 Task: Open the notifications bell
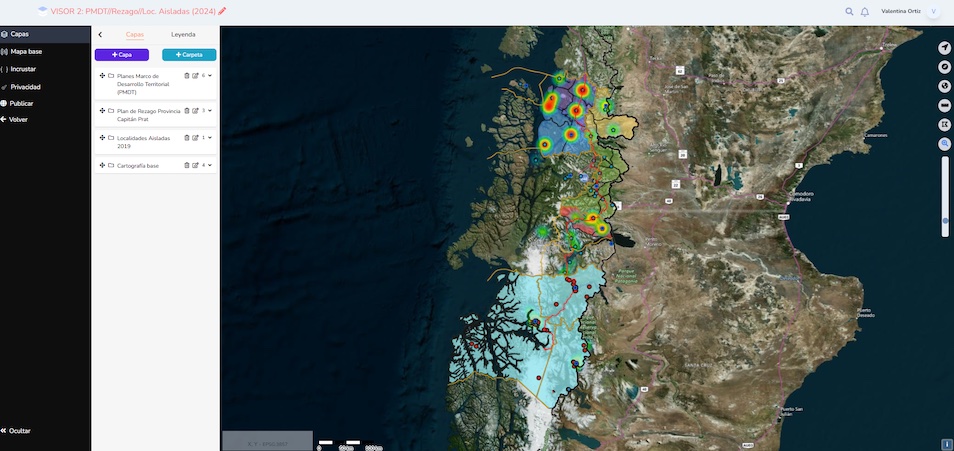pos(864,12)
